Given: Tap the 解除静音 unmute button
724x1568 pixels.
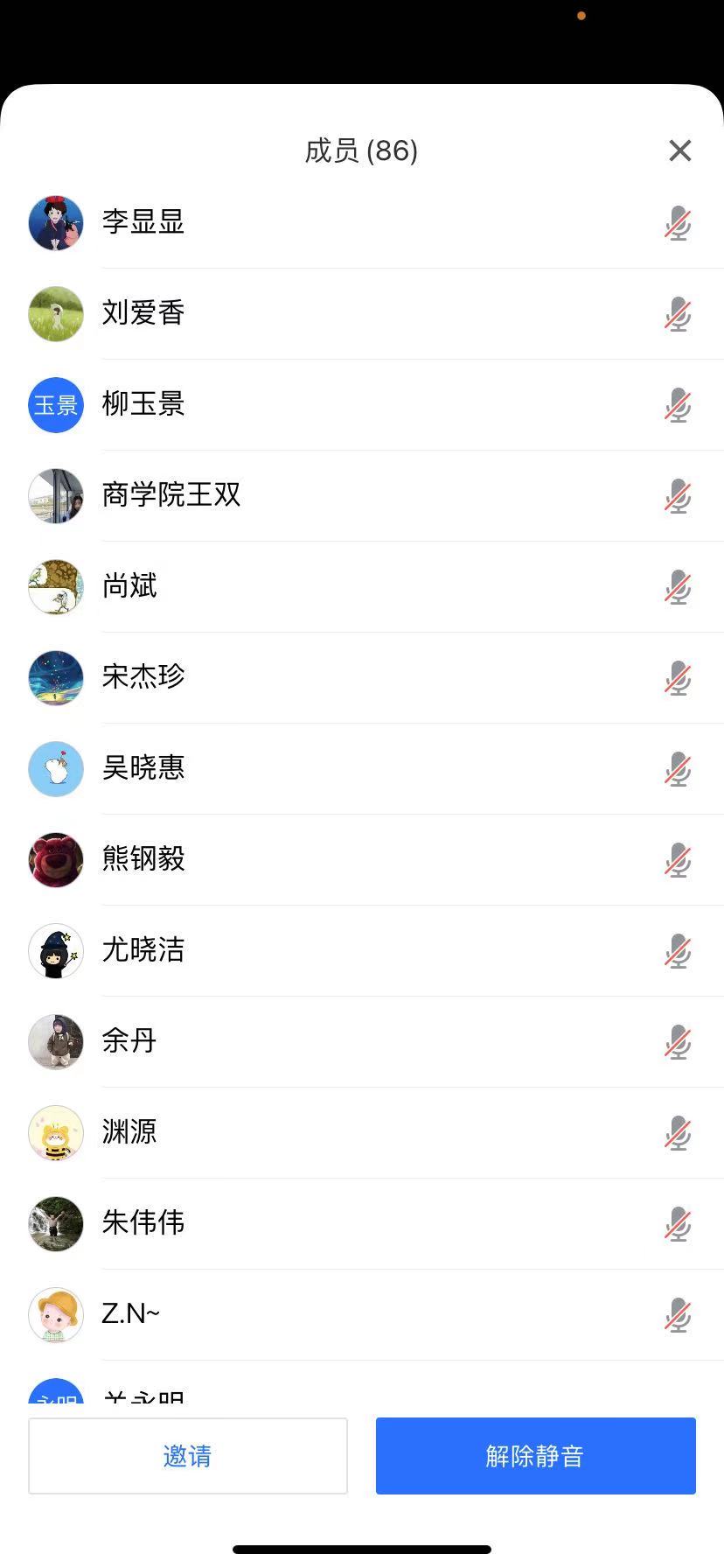Looking at the screenshot, I should click(535, 1456).
